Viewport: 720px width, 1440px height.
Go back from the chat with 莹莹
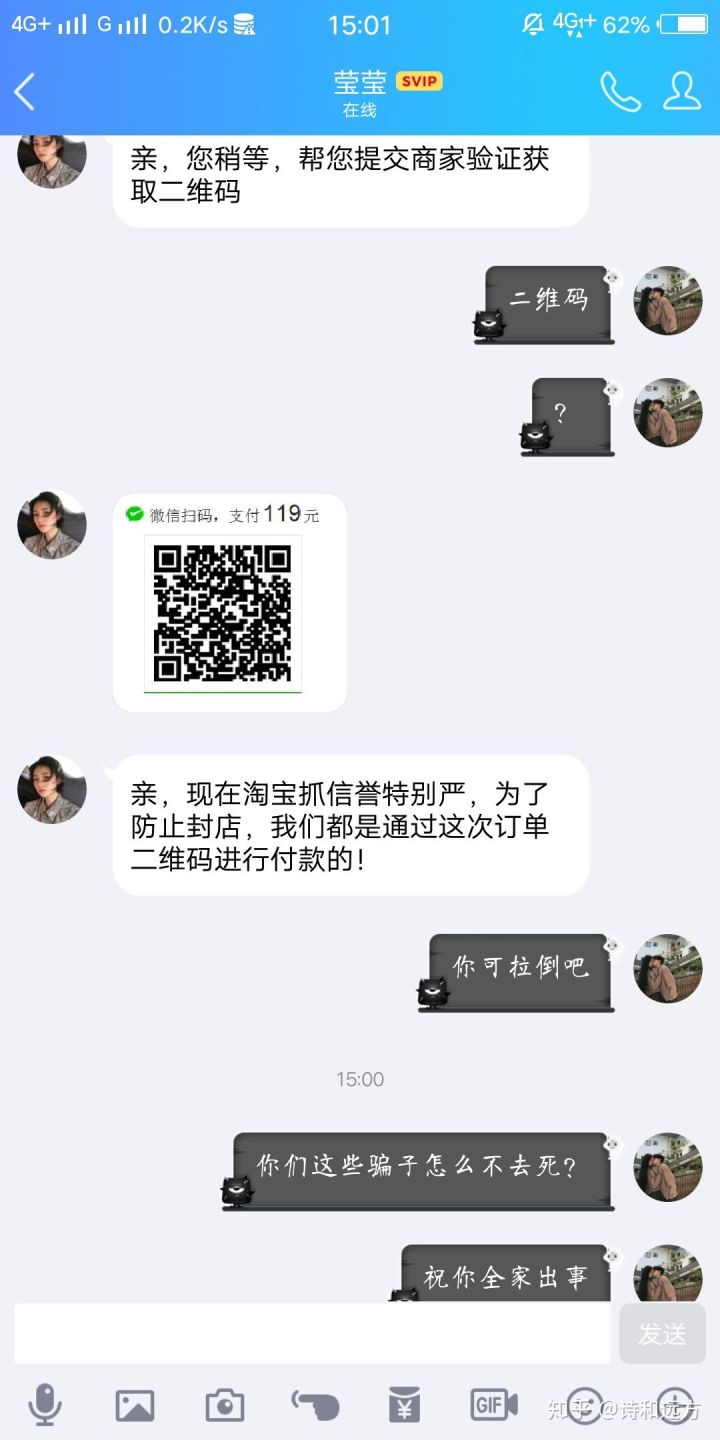[x=25, y=92]
